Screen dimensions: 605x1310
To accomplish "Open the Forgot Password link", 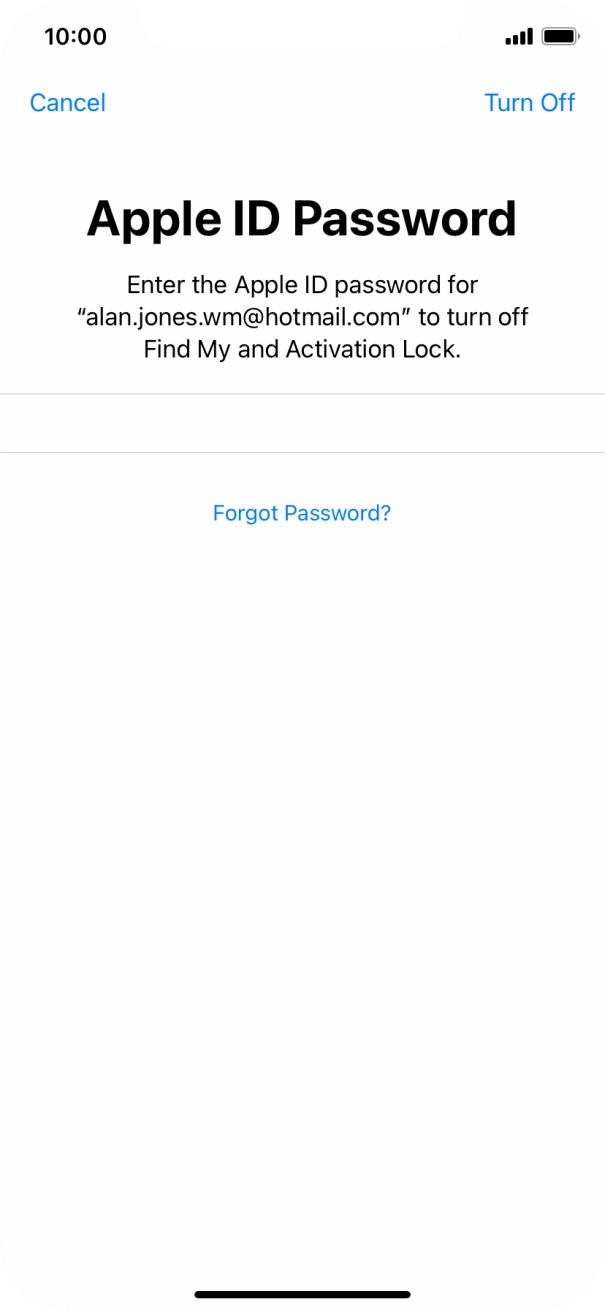I will point(302,513).
